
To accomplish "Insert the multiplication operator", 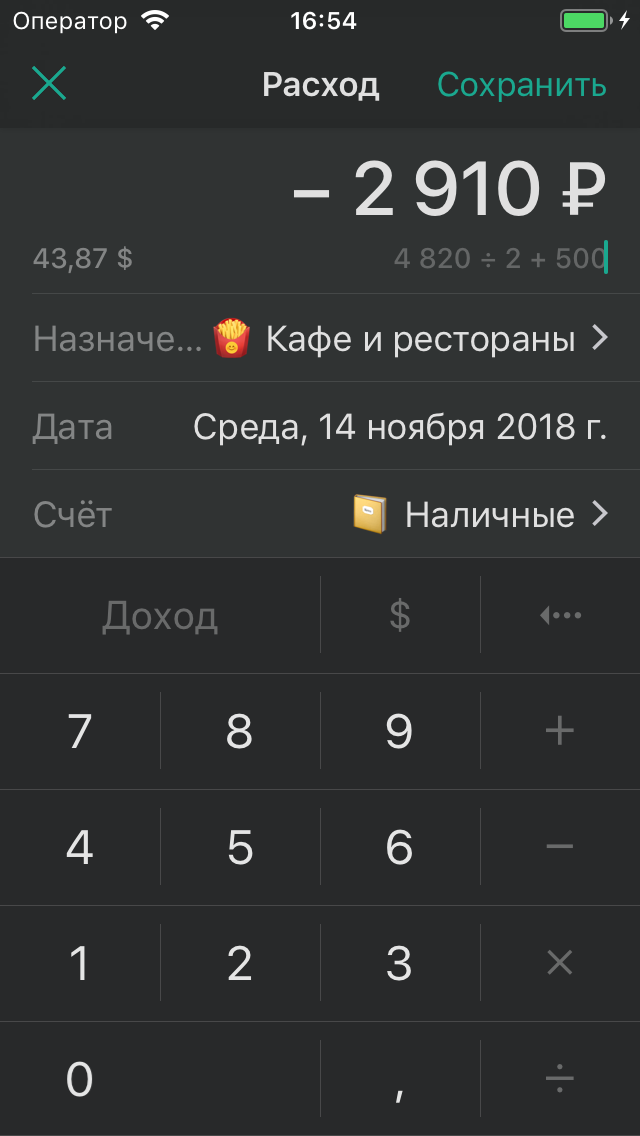I will (x=560, y=964).
